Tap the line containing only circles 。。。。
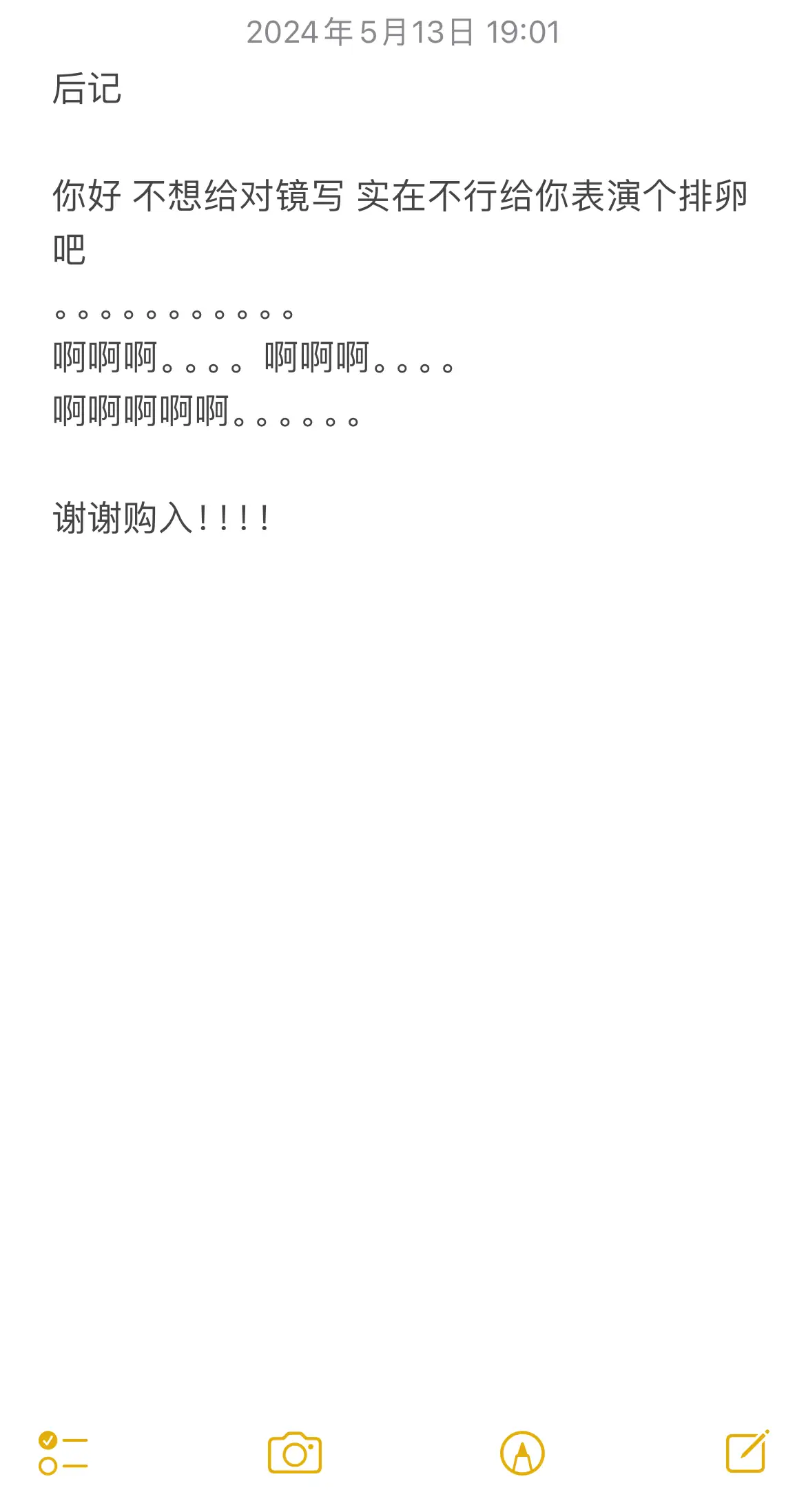806x1512 pixels. 176,315
